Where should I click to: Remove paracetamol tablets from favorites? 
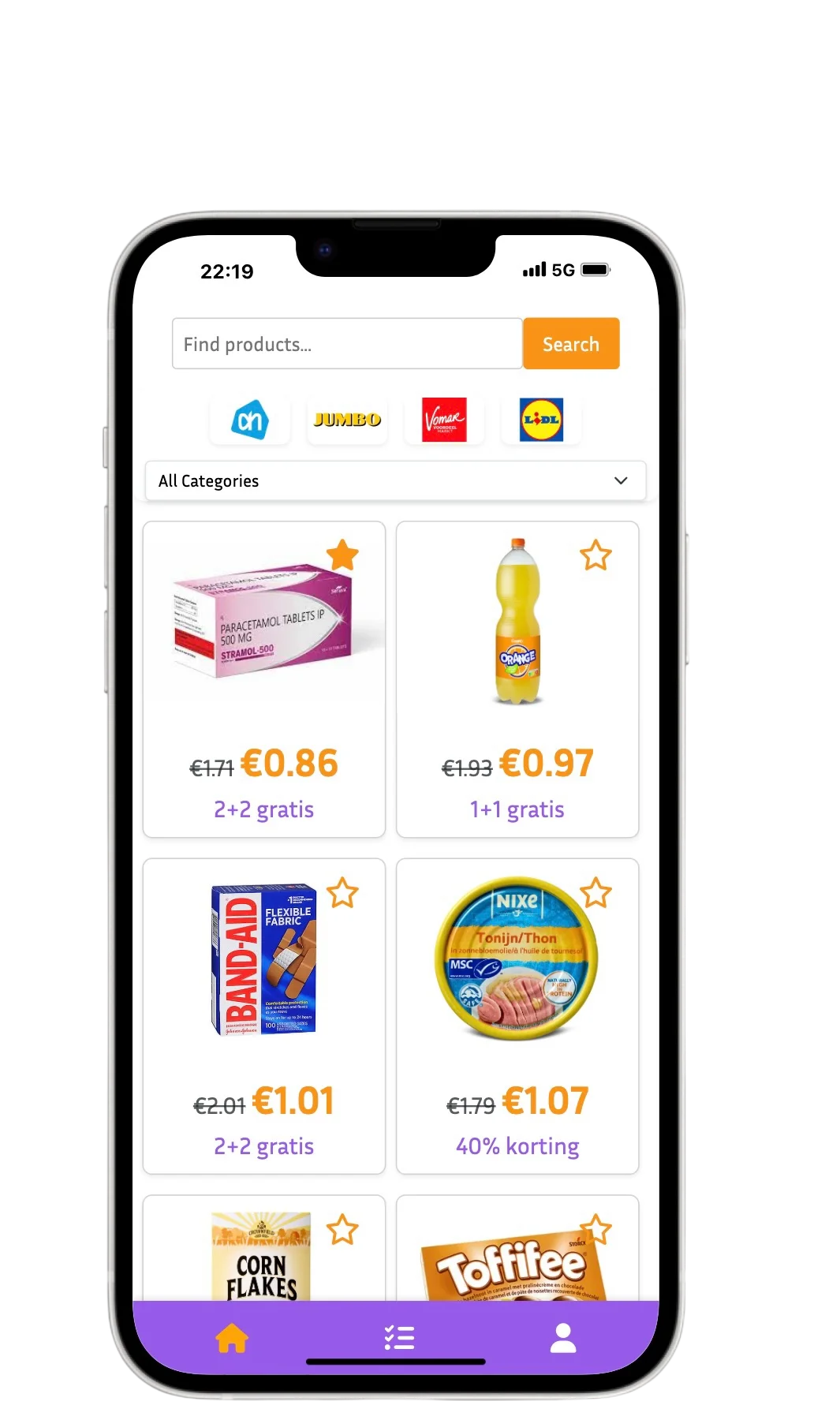[342, 555]
